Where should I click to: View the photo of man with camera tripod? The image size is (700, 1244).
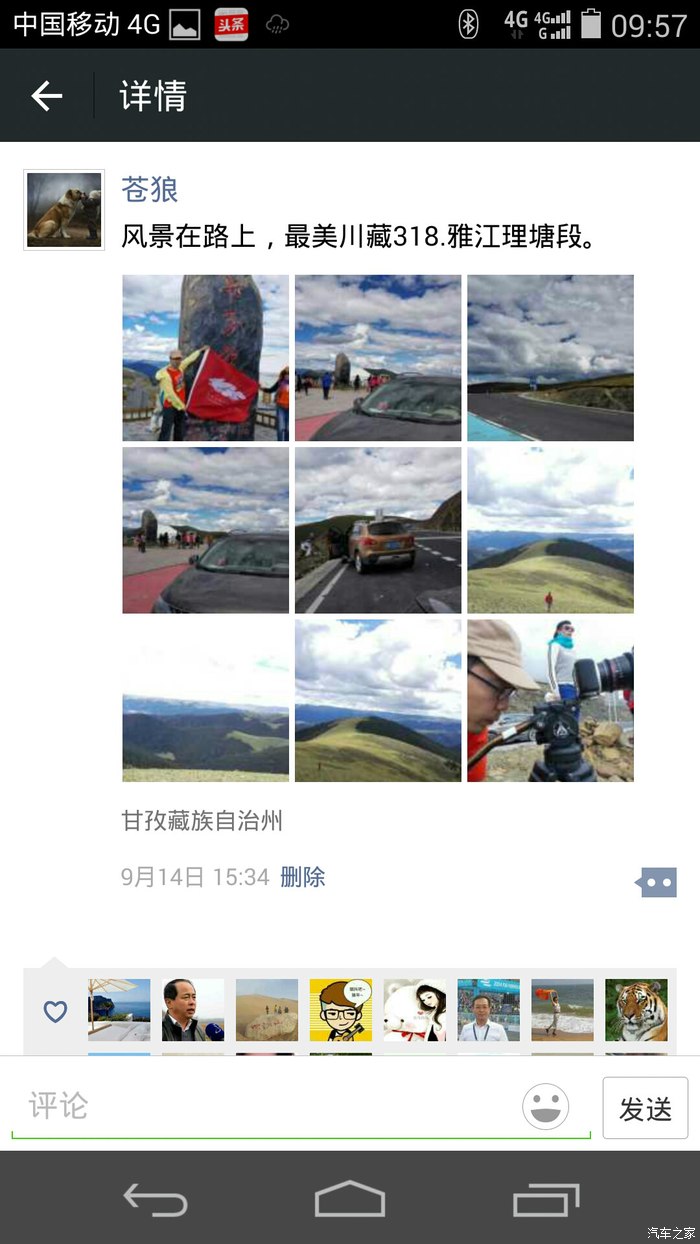[x=550, y=700]
